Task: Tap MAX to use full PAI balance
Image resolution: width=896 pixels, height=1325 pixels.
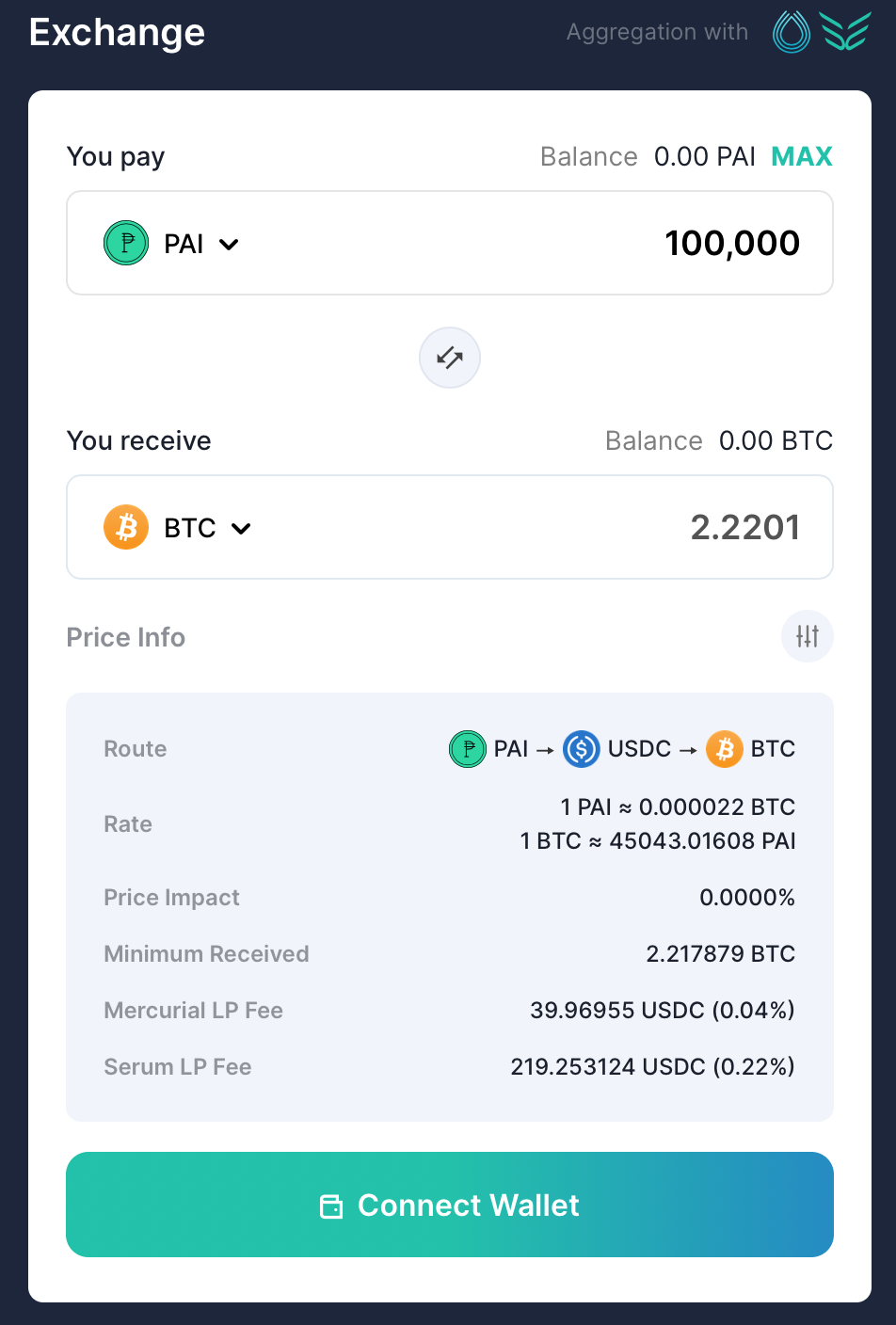Action: point(801,156)
